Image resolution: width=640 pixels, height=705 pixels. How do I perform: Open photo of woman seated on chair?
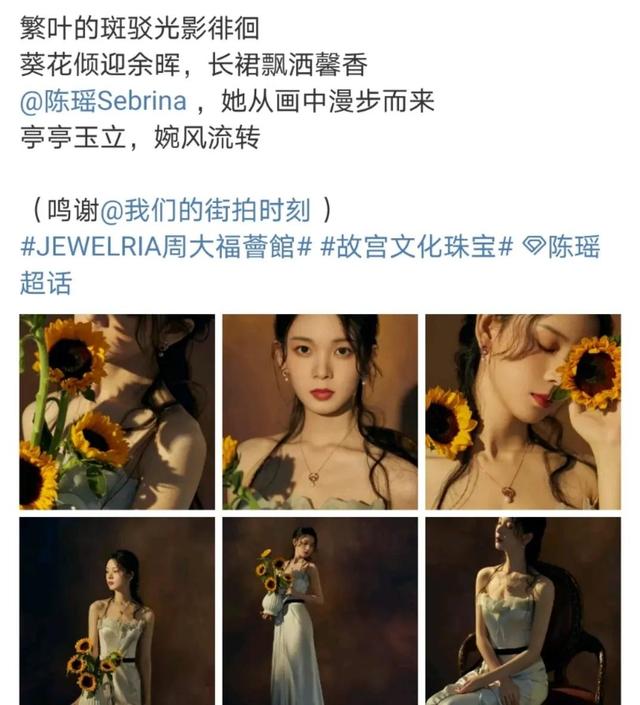click(x=523, y=610)
